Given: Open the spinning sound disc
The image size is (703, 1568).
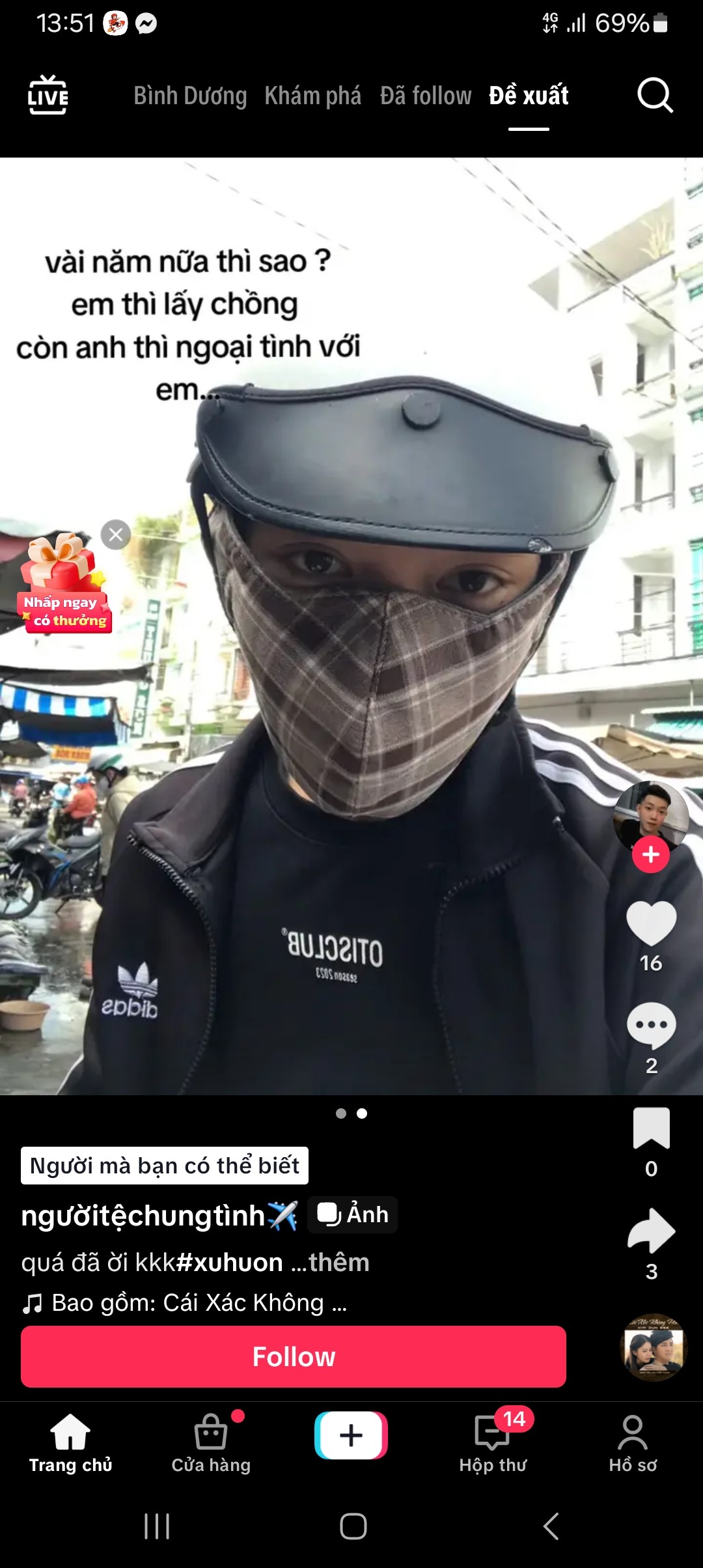Looking at the screenshot, I should (x=654, y=1347).
